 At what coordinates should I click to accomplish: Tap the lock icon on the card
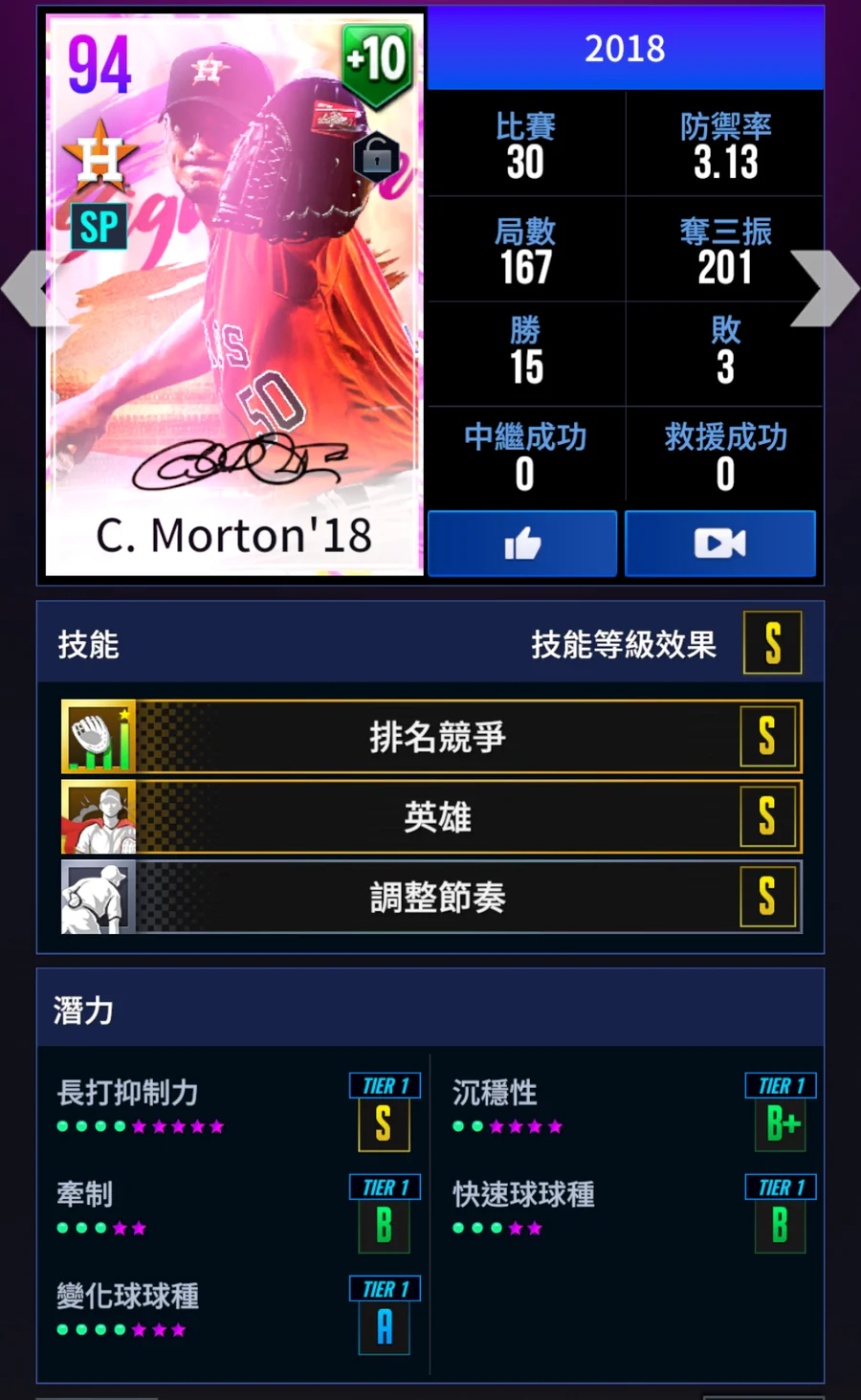377,155
